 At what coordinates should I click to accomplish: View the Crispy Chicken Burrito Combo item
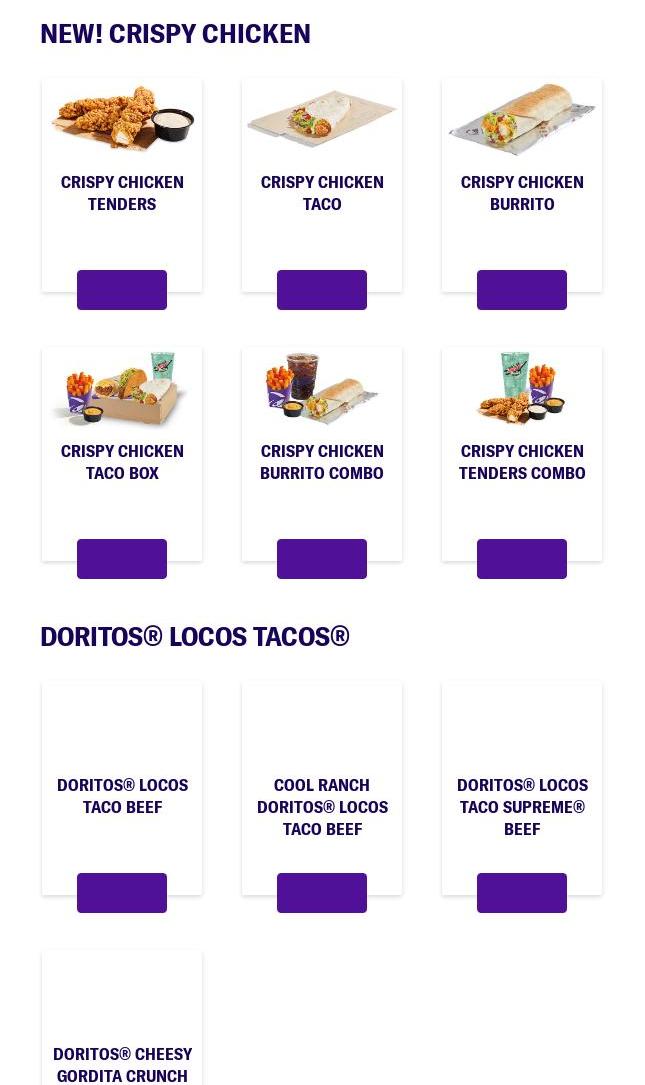[322, 454]
